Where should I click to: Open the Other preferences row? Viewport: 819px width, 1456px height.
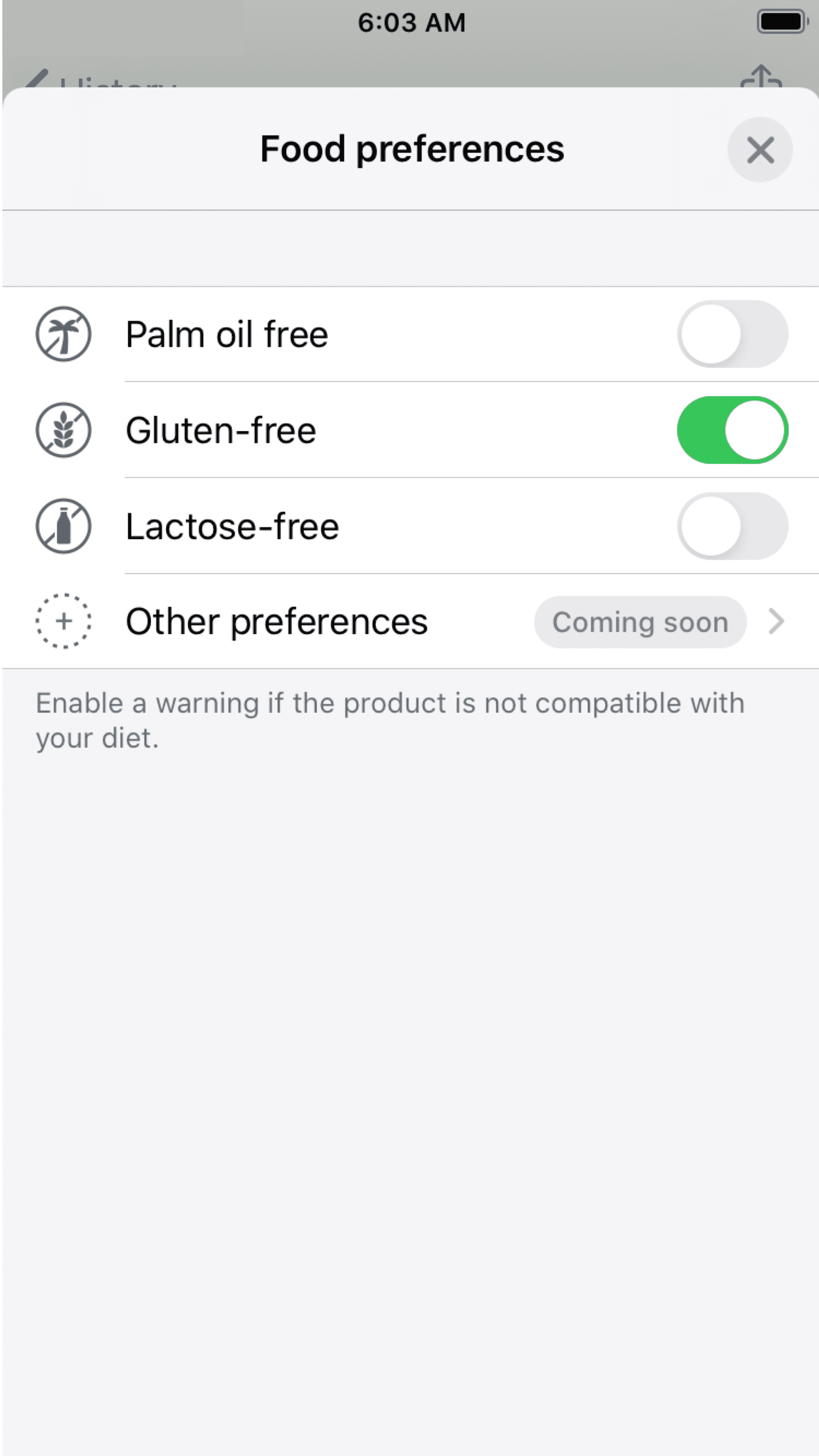[x=410, y=622]
